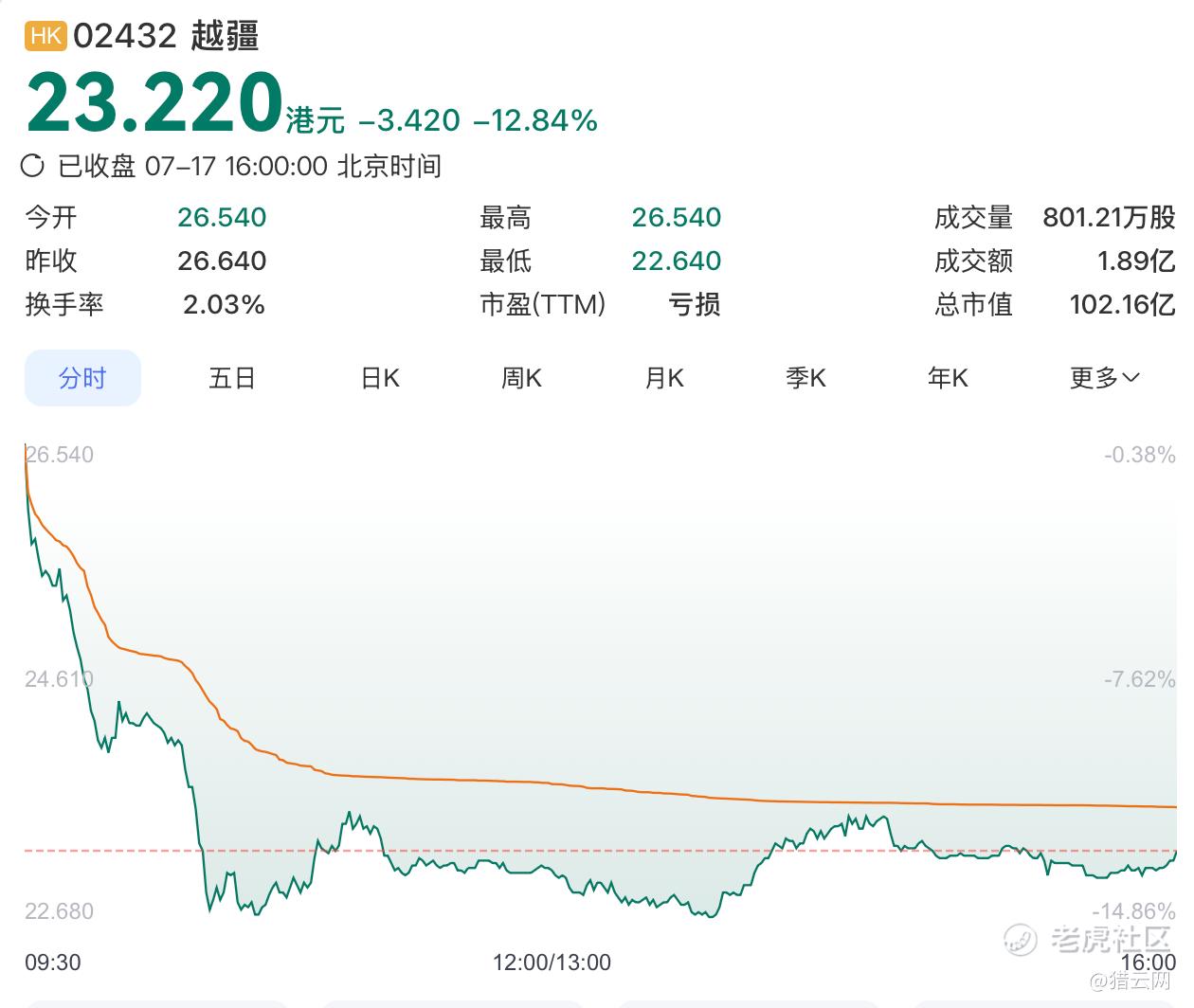Viewport: 1194px width, 1008px height.
Task: Refresh the quote next to 已收盘
Action: 33,166
